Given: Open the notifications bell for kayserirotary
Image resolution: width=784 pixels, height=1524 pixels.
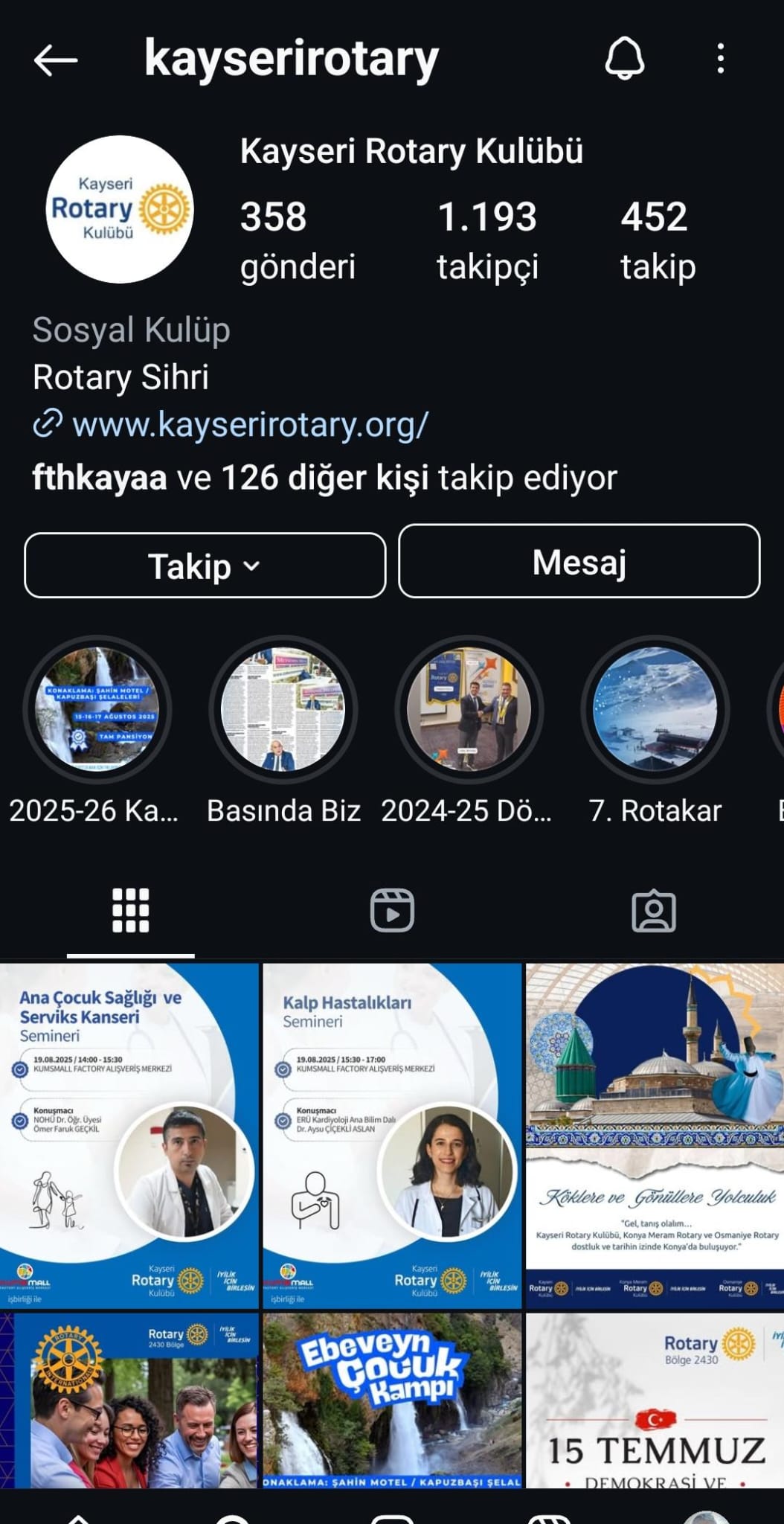Looking at the screenshot, I should click(x=624, y=58).
